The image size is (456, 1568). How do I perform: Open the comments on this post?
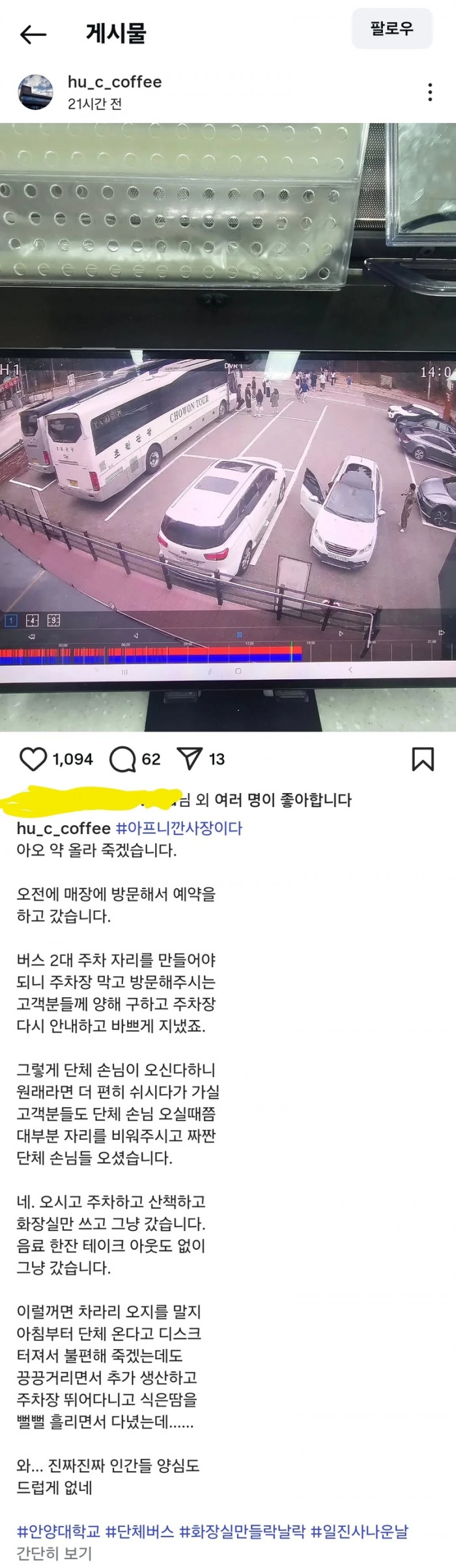click(x=122, y=759)
